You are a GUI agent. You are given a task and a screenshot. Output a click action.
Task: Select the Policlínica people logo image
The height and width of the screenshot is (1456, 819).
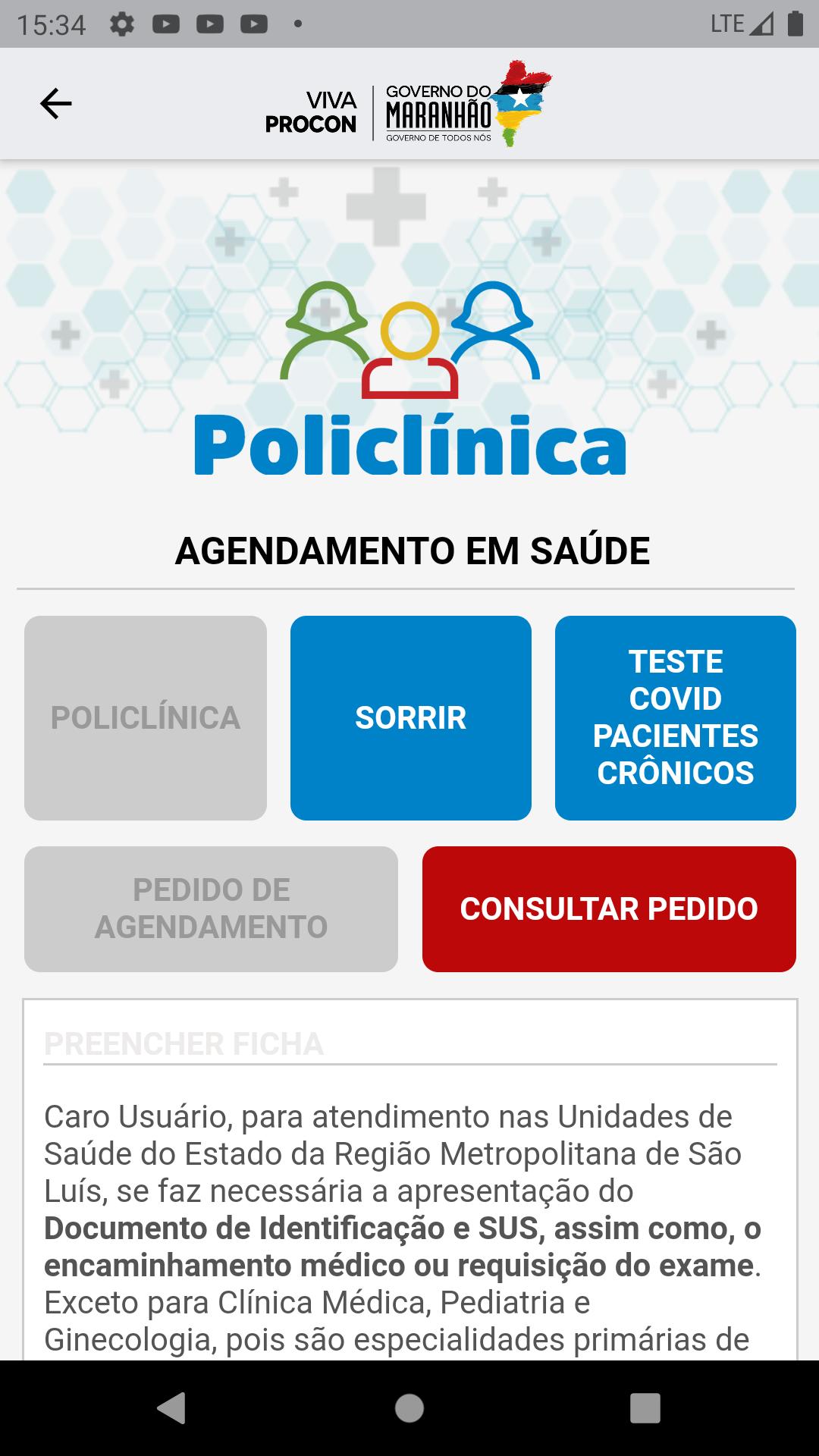(x=409, y=341)
